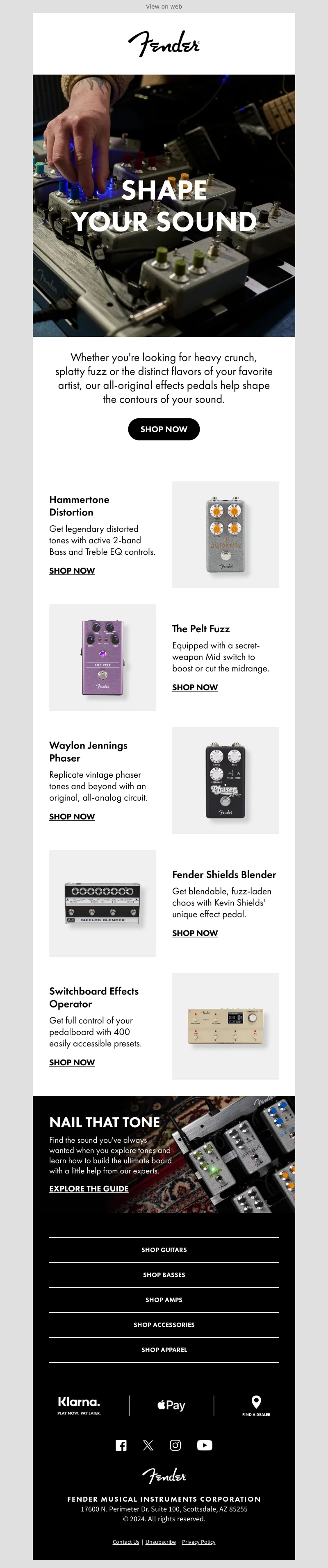This screenshot has width=328, height=1568.
Task: Tap Explore the Guide link
Action: coord(89,1188)
